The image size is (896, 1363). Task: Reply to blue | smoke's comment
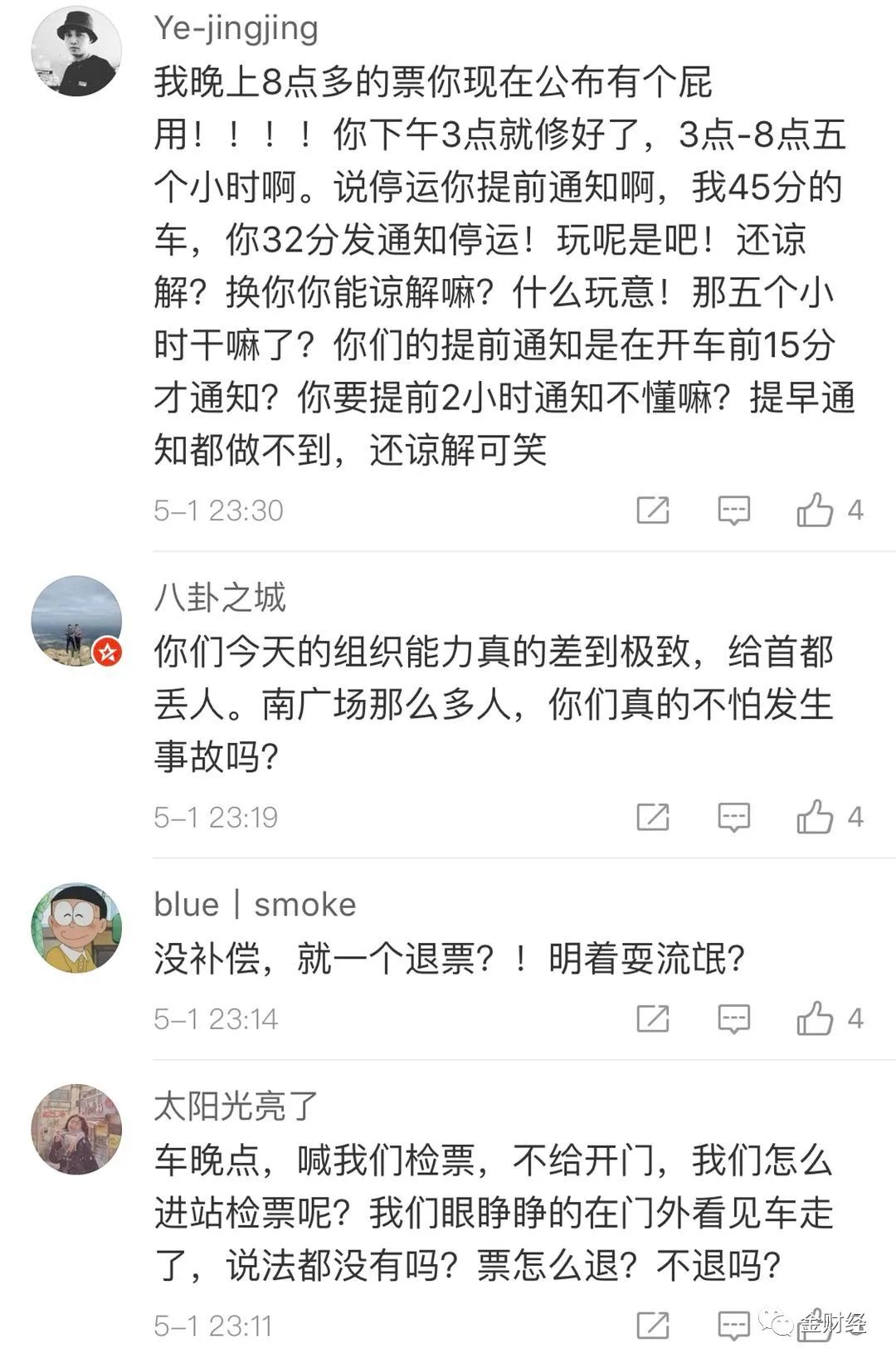(x=734, y=1019)
